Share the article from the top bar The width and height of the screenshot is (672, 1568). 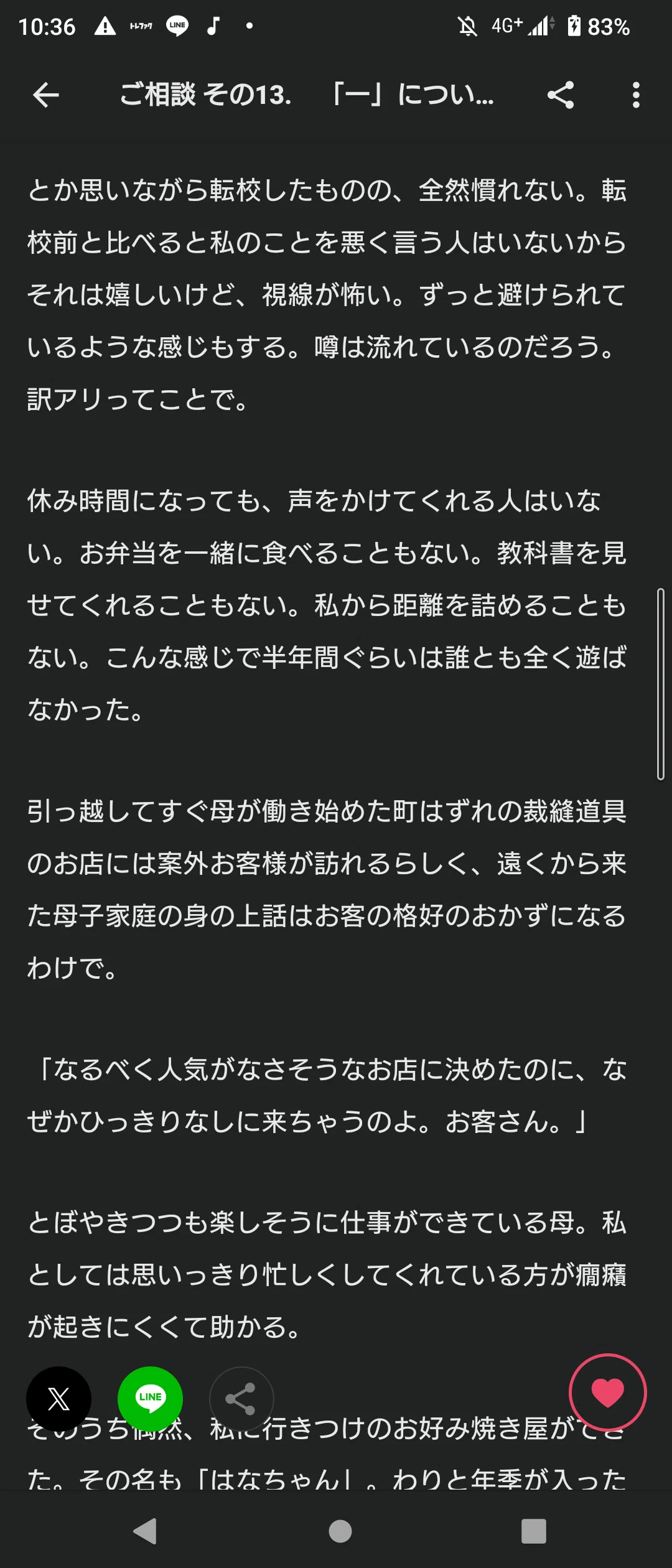pos(561,95)
